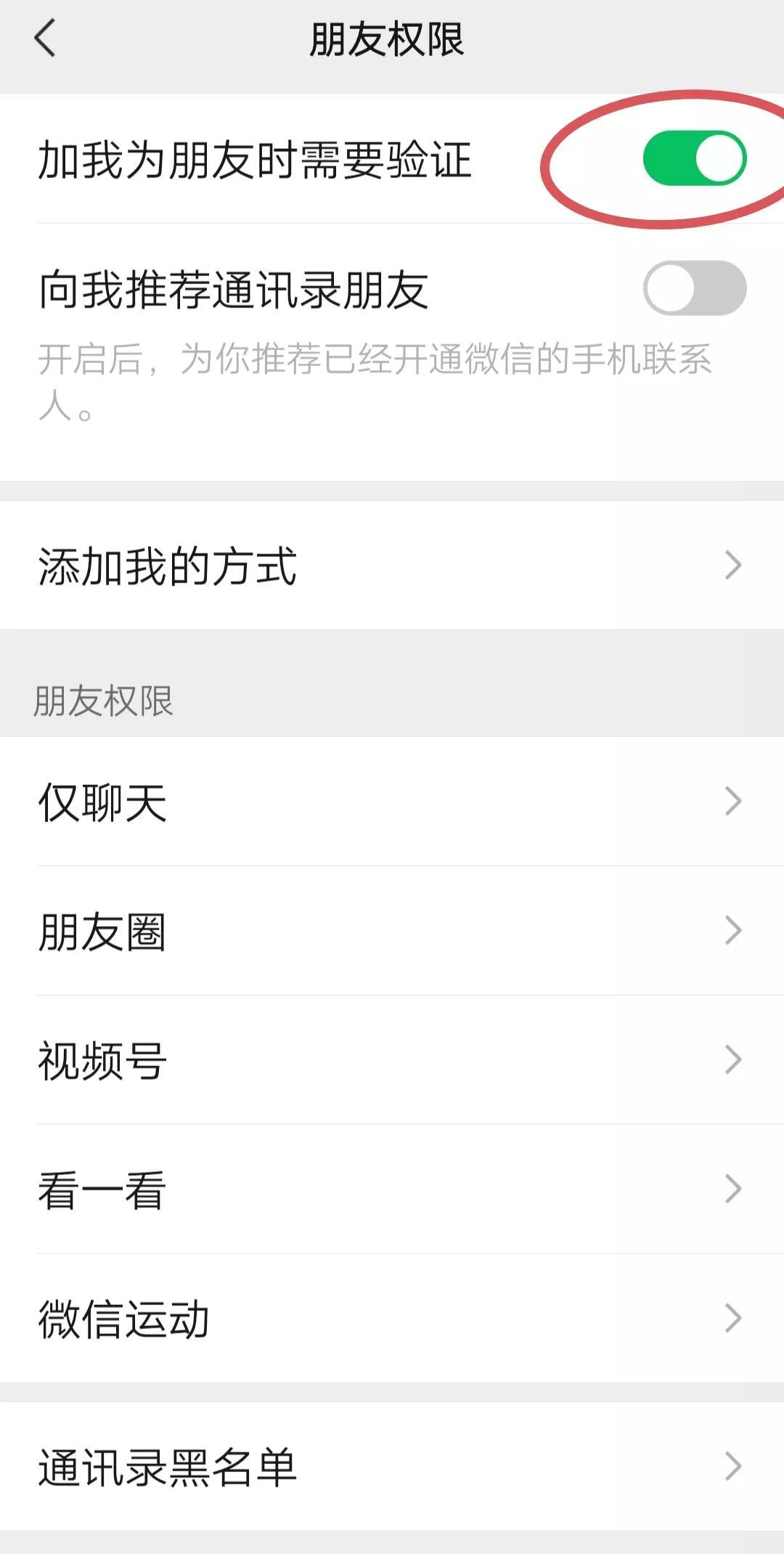Enable recommending contacts as friends
The width and height of the screenshot is (784, 1554).
[695, 288]
